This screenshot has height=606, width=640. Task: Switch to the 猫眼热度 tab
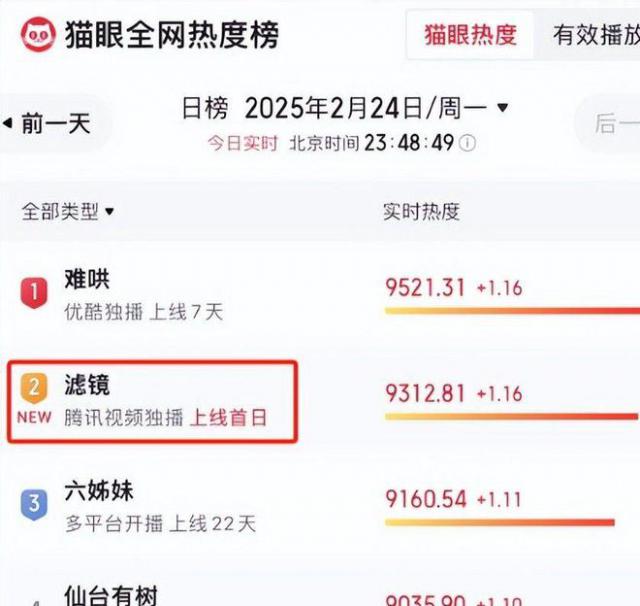click(x=470, y=36)
